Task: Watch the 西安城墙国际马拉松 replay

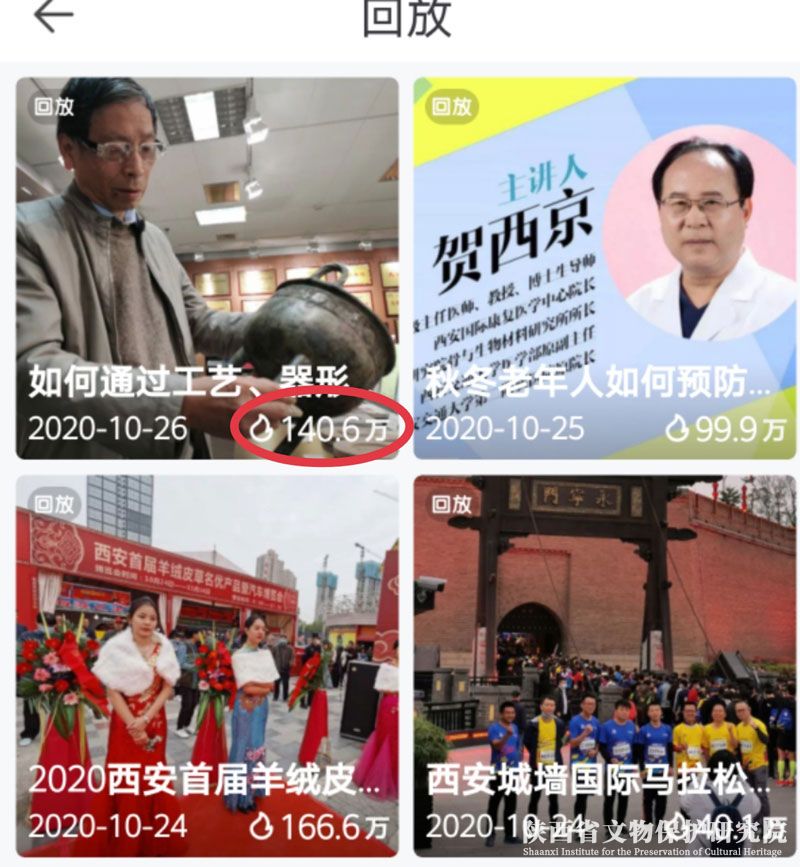Action: [605, 665]
